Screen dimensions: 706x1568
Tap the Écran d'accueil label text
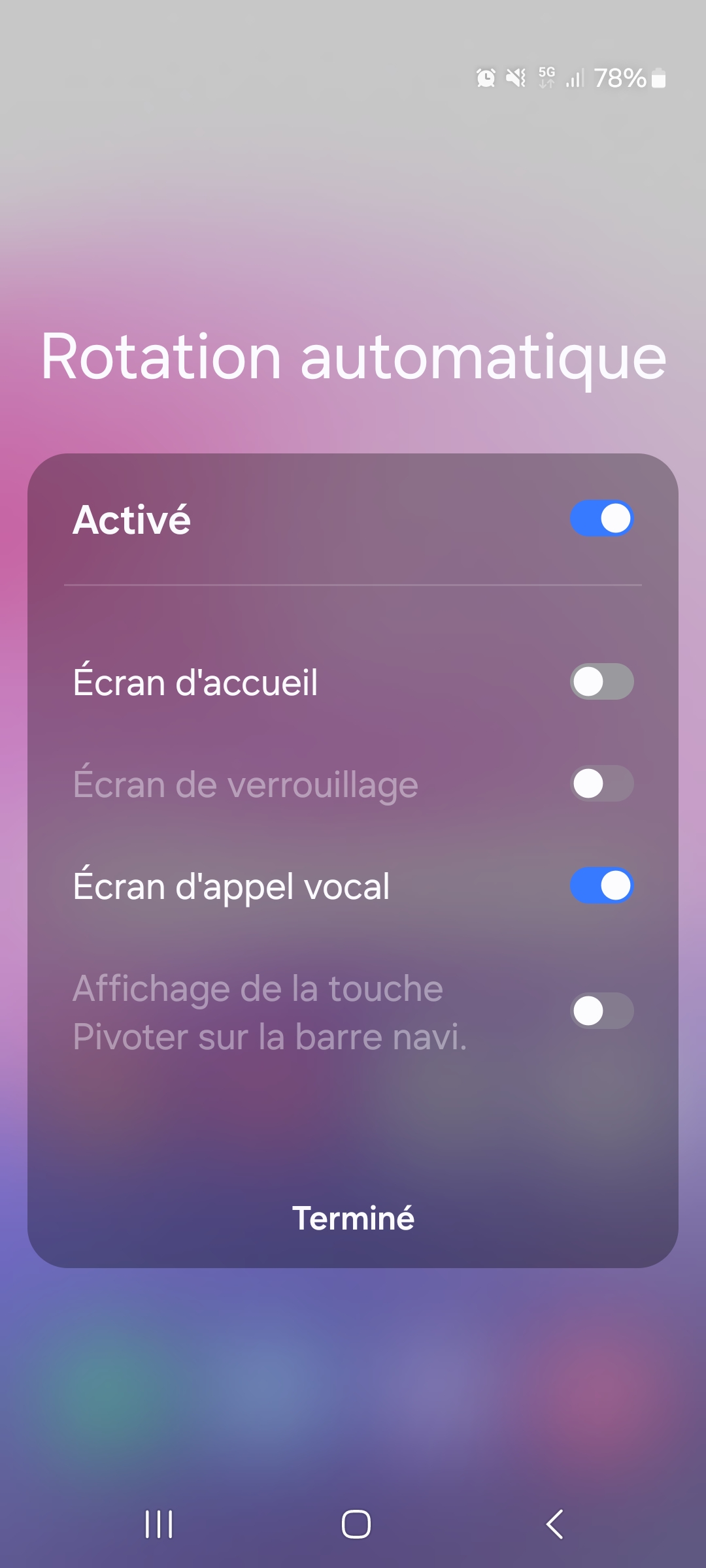(195, 681)
